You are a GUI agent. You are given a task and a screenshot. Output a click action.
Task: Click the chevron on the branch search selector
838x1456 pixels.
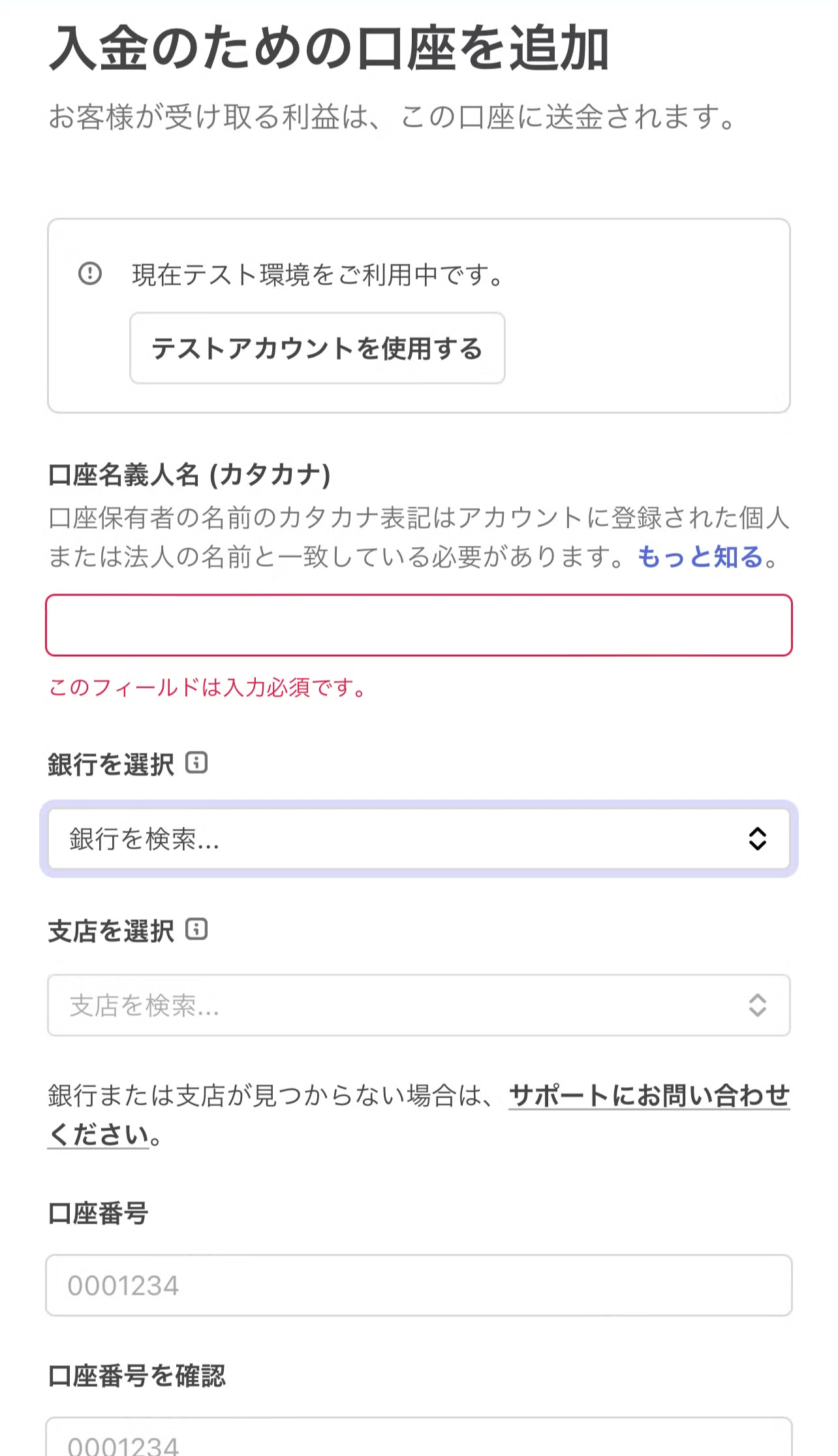click(x=757, y=1005)
